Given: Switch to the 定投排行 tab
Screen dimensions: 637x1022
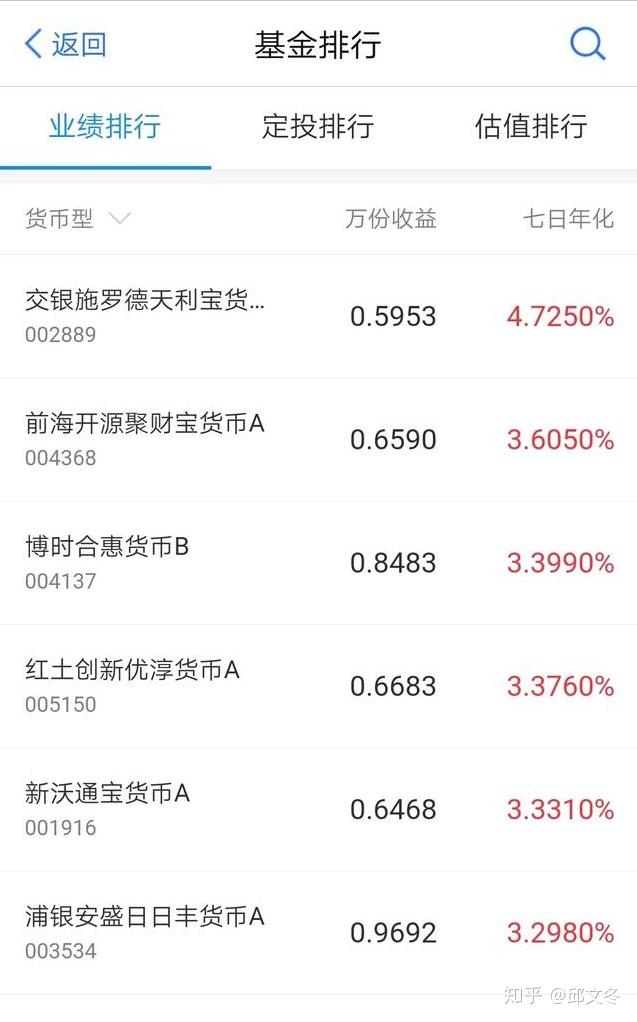Looking at the screenshot, I should pos(318,127).
